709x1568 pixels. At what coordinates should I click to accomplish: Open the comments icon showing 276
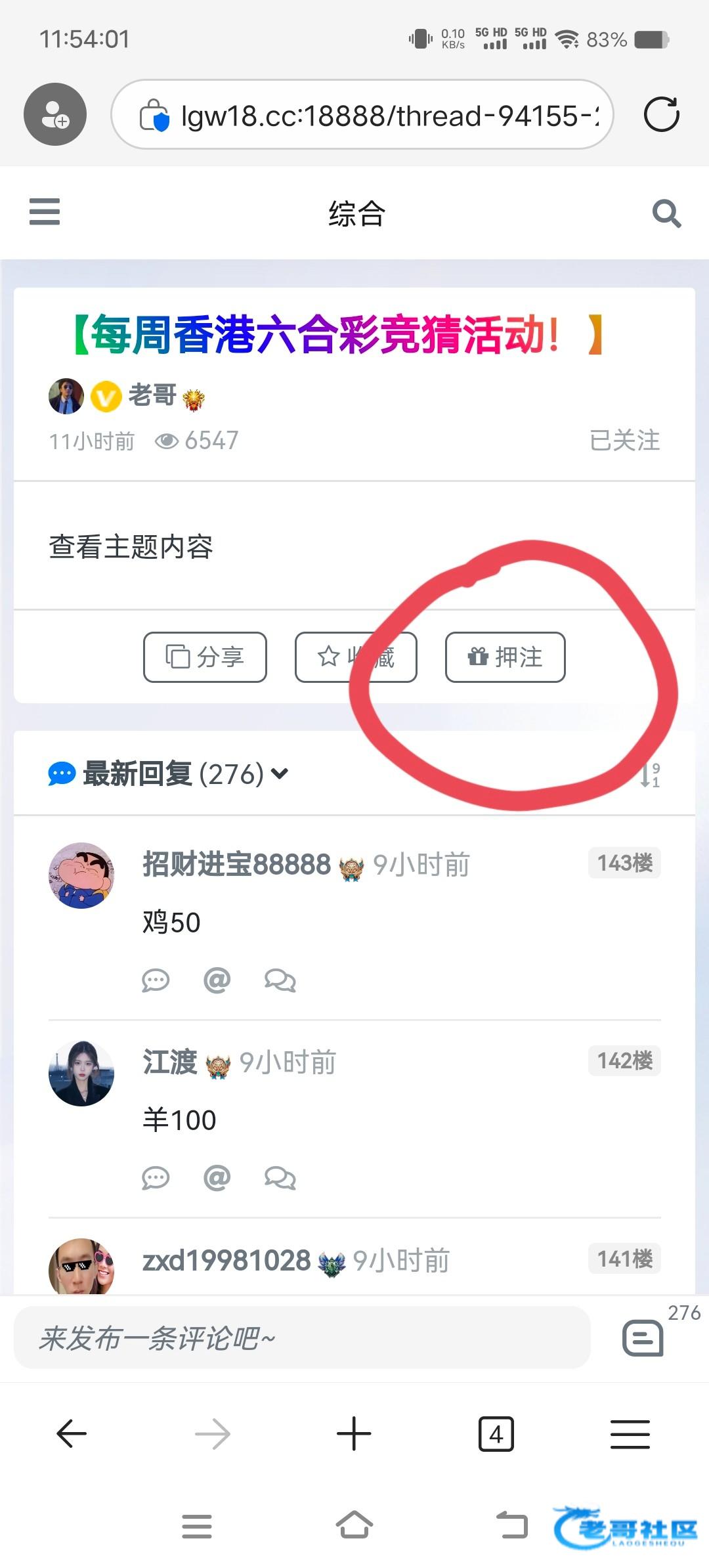(x=643, y=1338)
